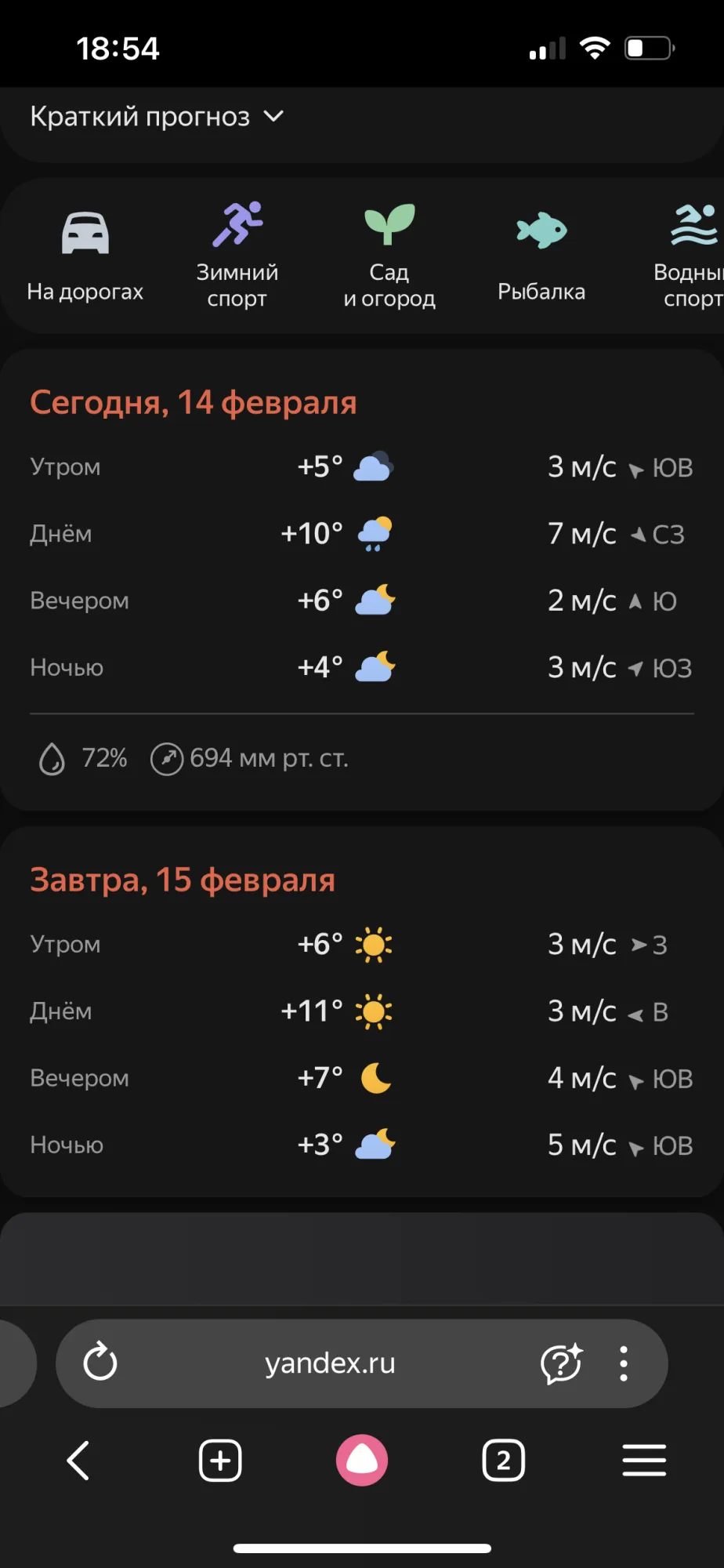Open tomorrow's forecast, 15 февраля
The height and width of the screenshot is (1568, 724).
click(183, 880)
